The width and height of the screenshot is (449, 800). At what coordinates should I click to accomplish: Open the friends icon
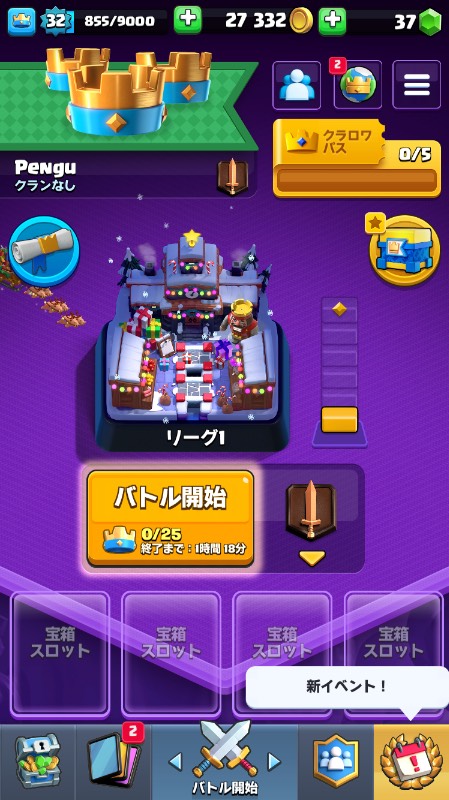296,85
